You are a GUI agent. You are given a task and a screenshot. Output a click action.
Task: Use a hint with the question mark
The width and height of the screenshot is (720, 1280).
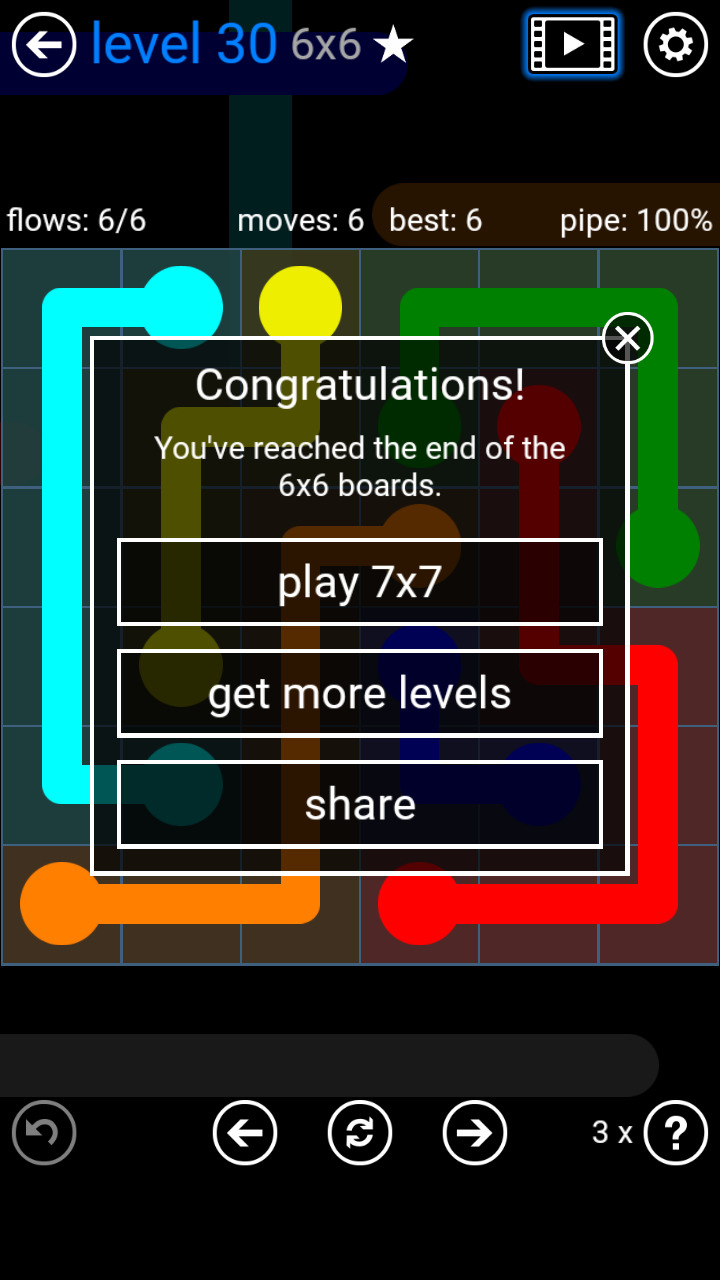pyautogui.click(x=675, y=1132)
